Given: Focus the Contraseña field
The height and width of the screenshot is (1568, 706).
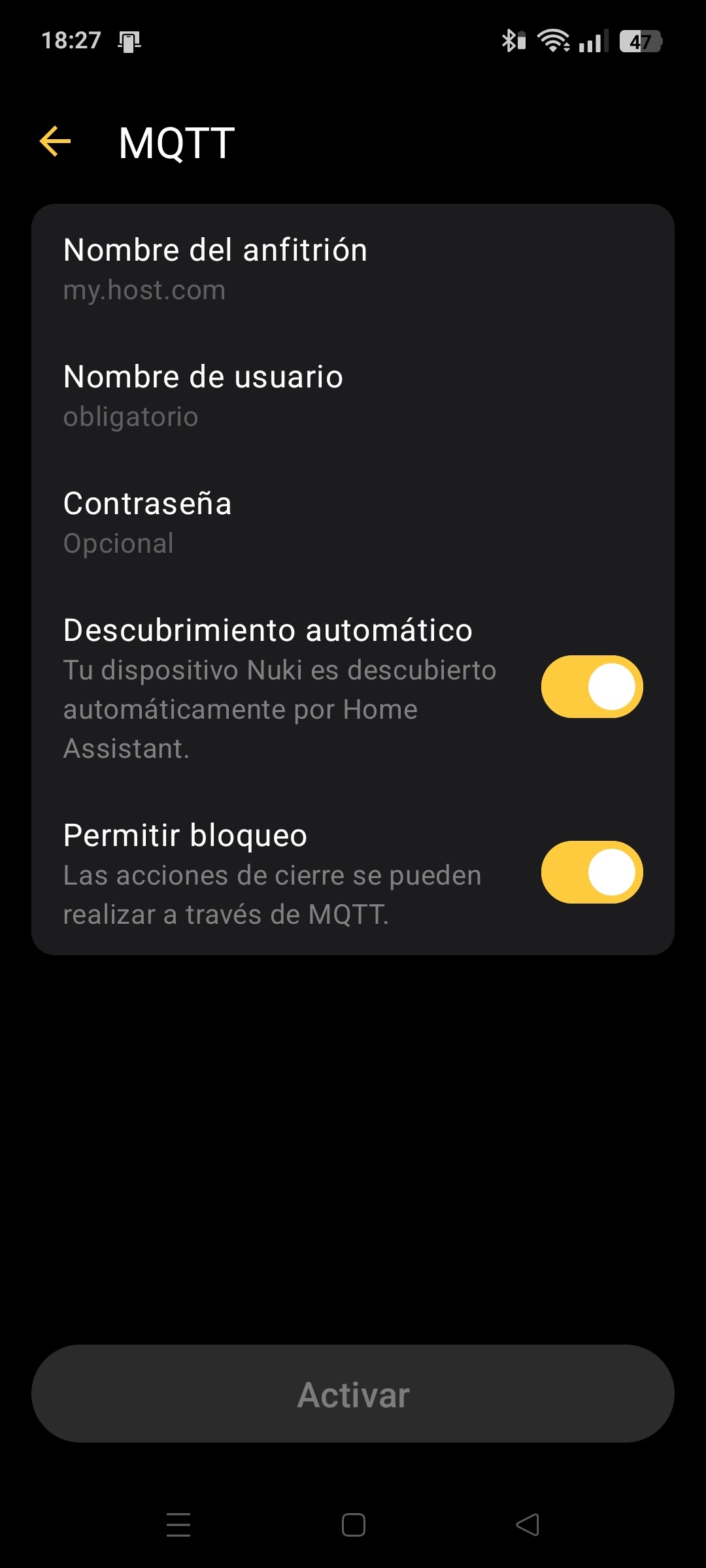Looking at the screenshot, I should (352, 523).
